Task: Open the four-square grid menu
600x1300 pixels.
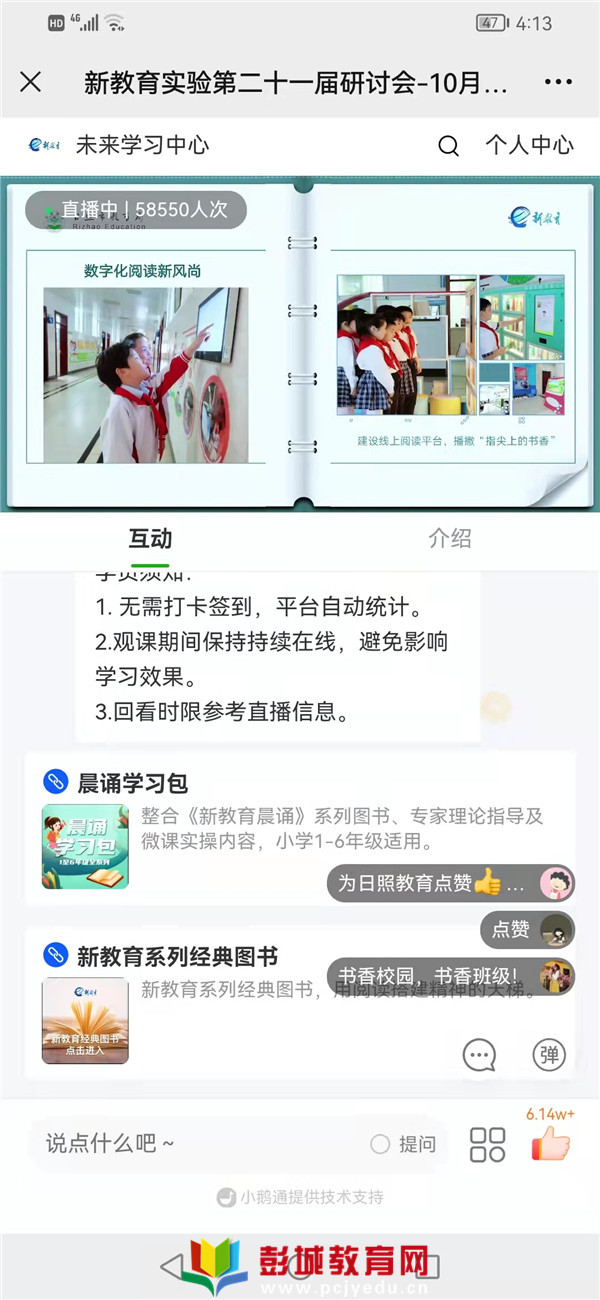Action: pos(487,1144)
